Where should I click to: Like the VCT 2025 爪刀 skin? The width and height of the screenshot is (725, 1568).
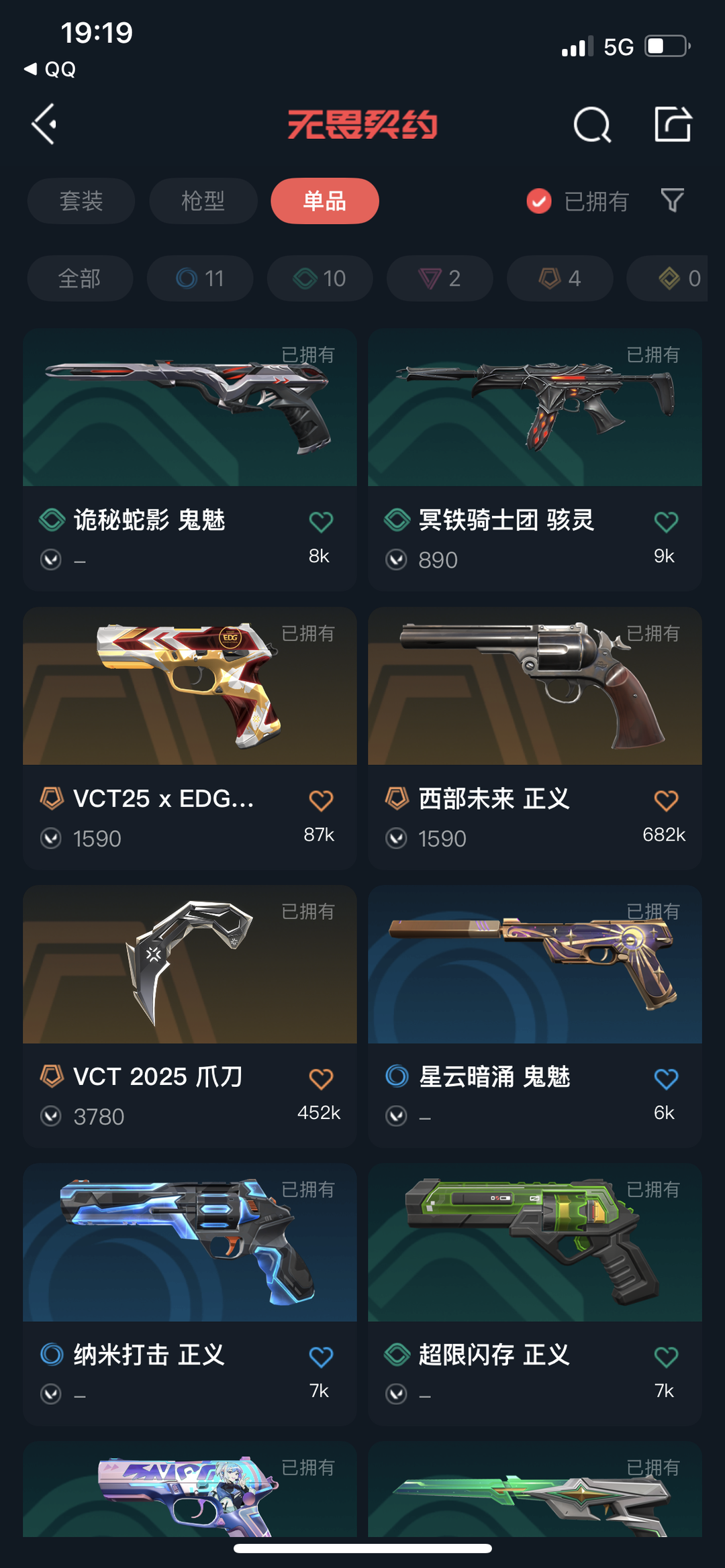click(x=320, y=1079)
